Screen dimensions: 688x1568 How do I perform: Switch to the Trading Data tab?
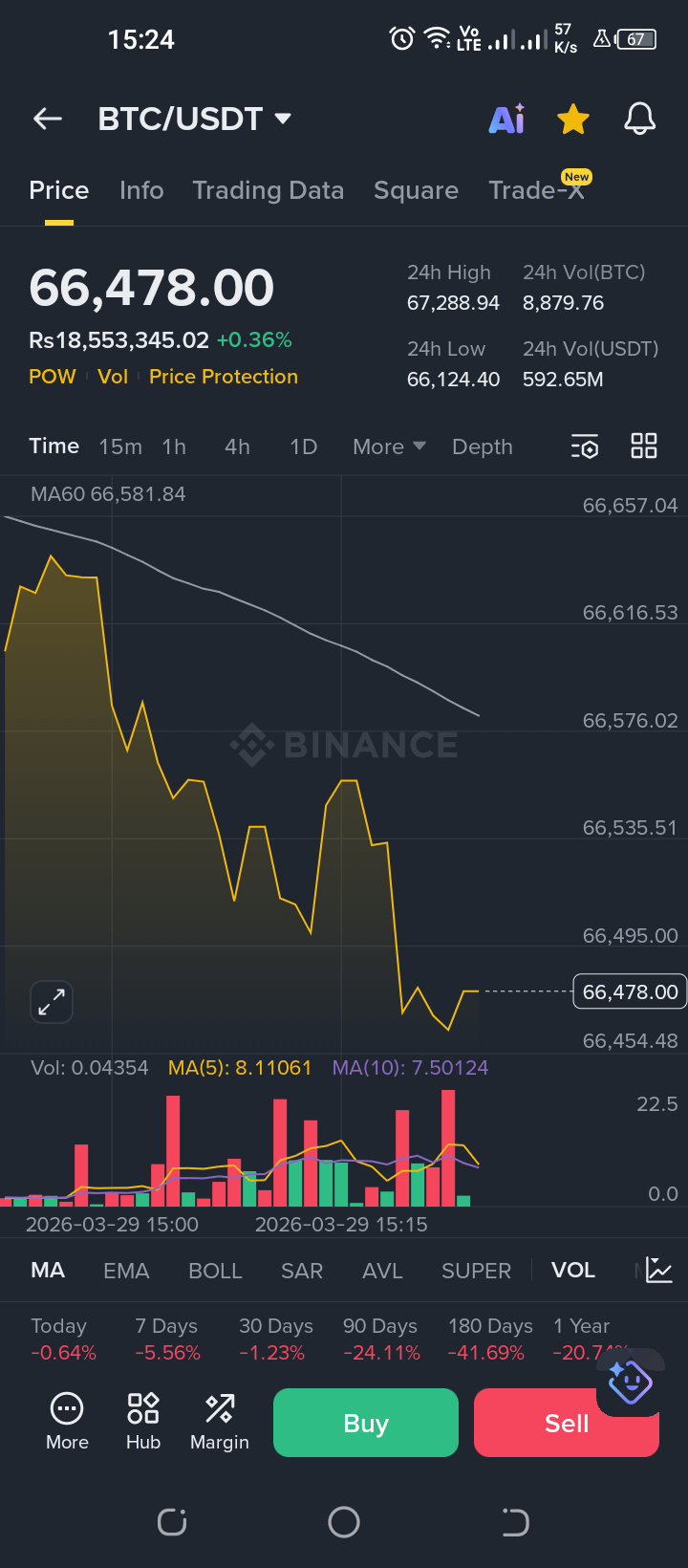pos(268,190)
